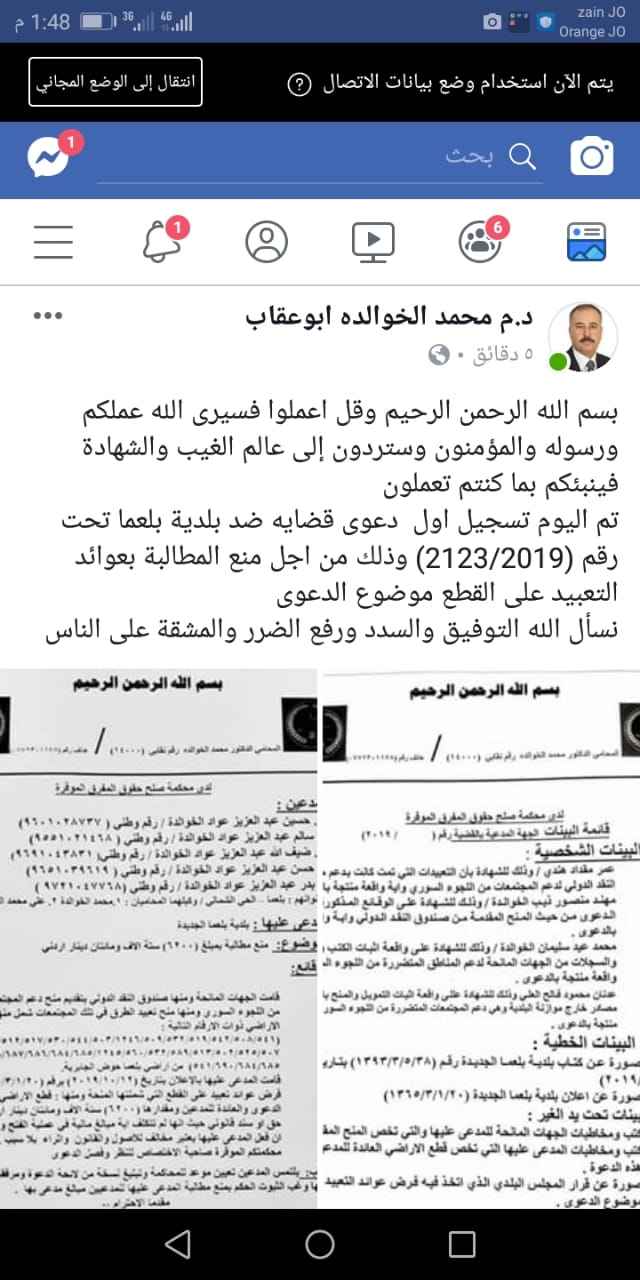Image resolution: width=640 pixels, height=1280 pixels.
Task: Open post options three-dots menu
Action: (x=48, y=317)
